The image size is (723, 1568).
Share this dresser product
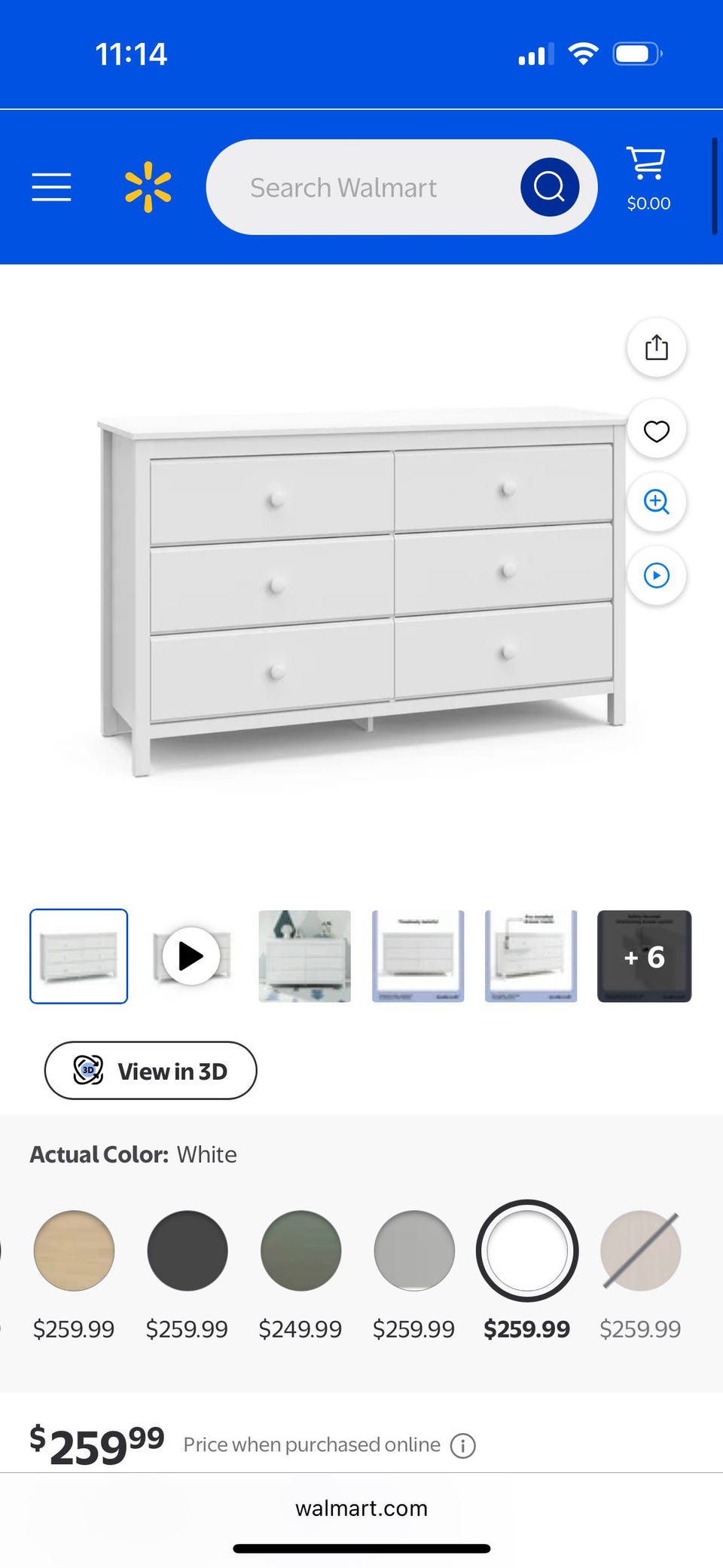coord(656,347)
